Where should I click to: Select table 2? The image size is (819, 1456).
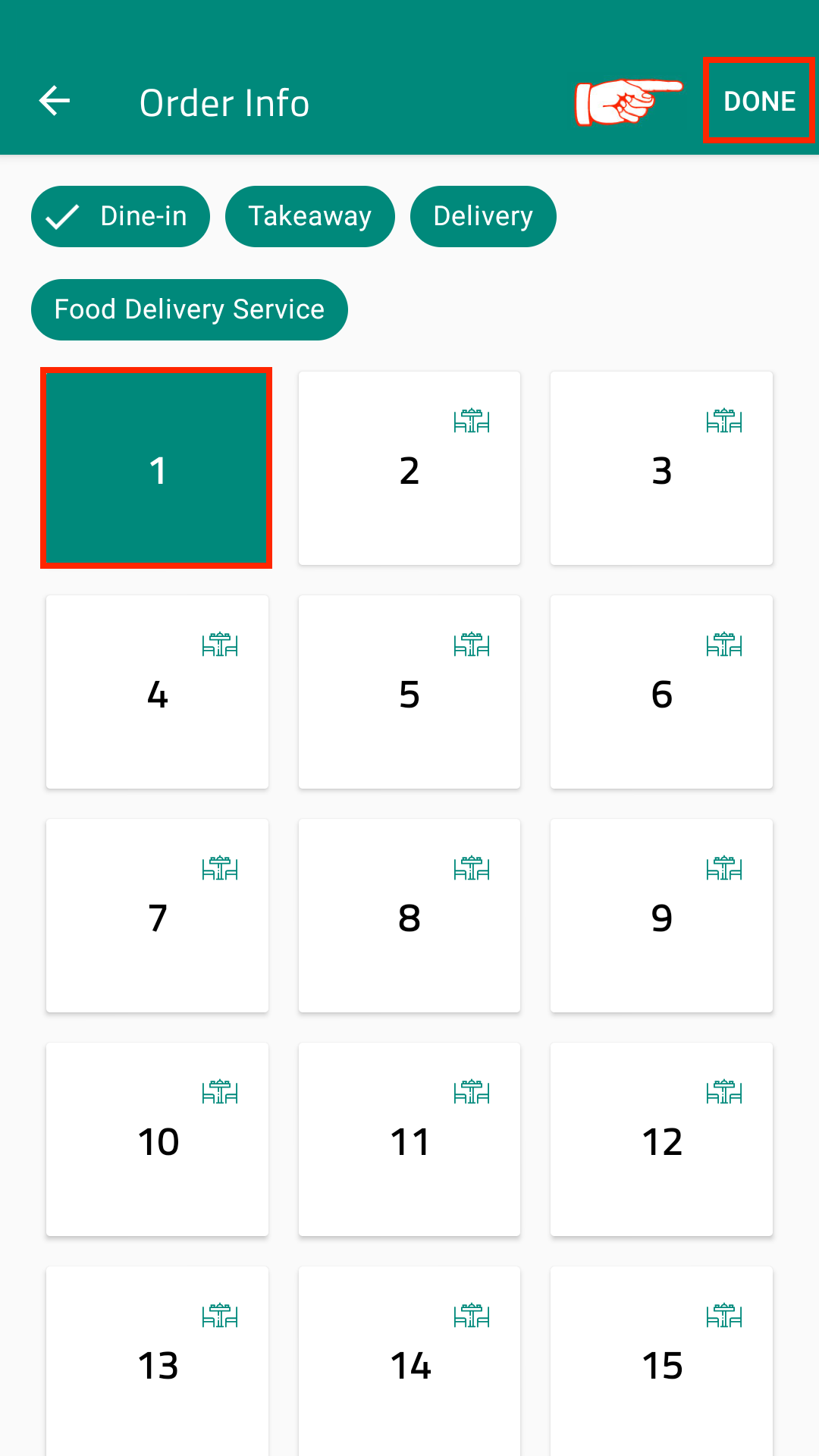point(409,468)
